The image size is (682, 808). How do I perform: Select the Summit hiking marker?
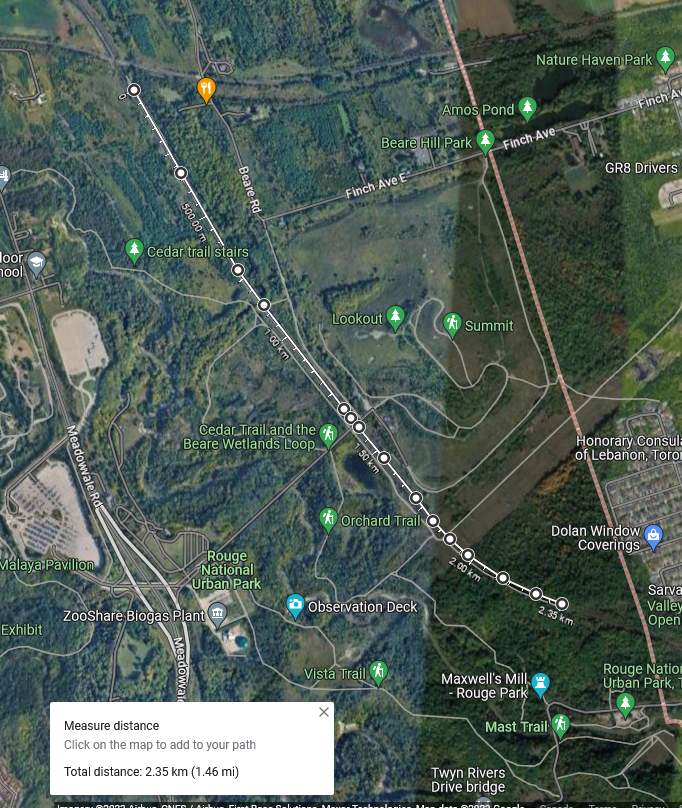point(452,324)
